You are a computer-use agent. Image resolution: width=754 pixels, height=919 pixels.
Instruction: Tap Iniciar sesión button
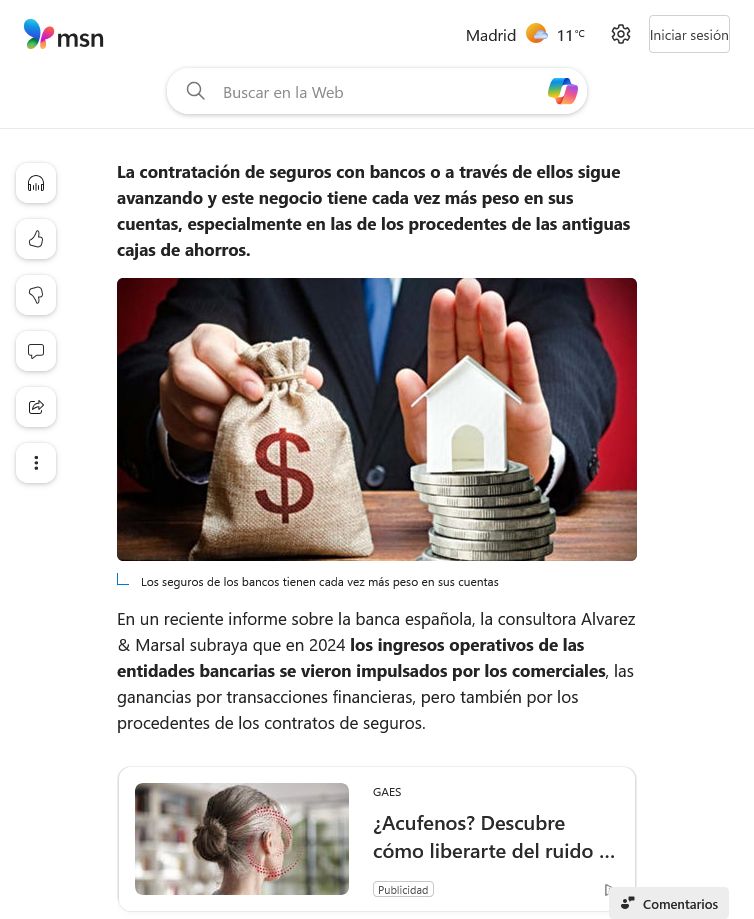[x=689, y=35]
